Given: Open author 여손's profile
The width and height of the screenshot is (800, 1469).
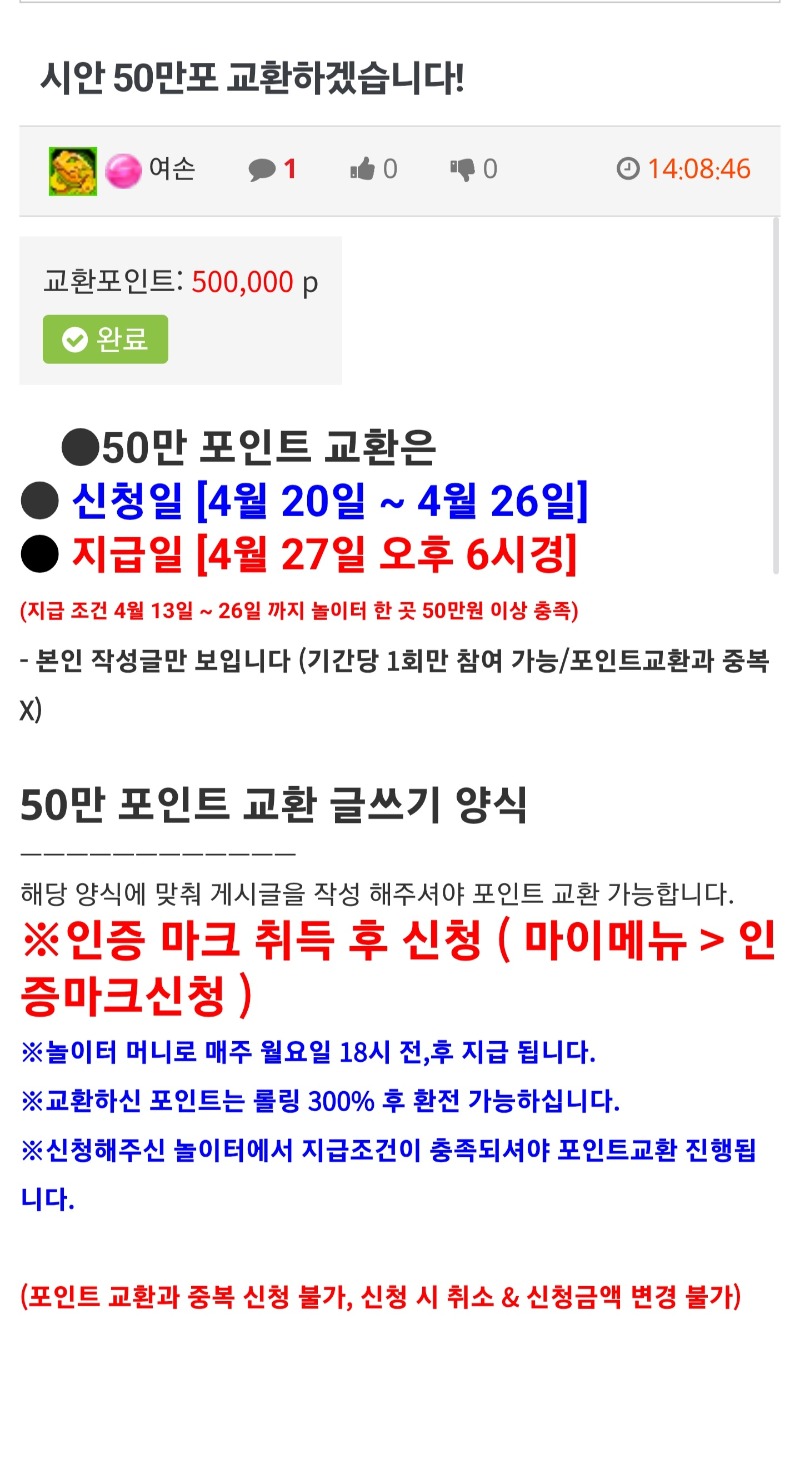Looking at the screenshot, I should coord(171,169).
